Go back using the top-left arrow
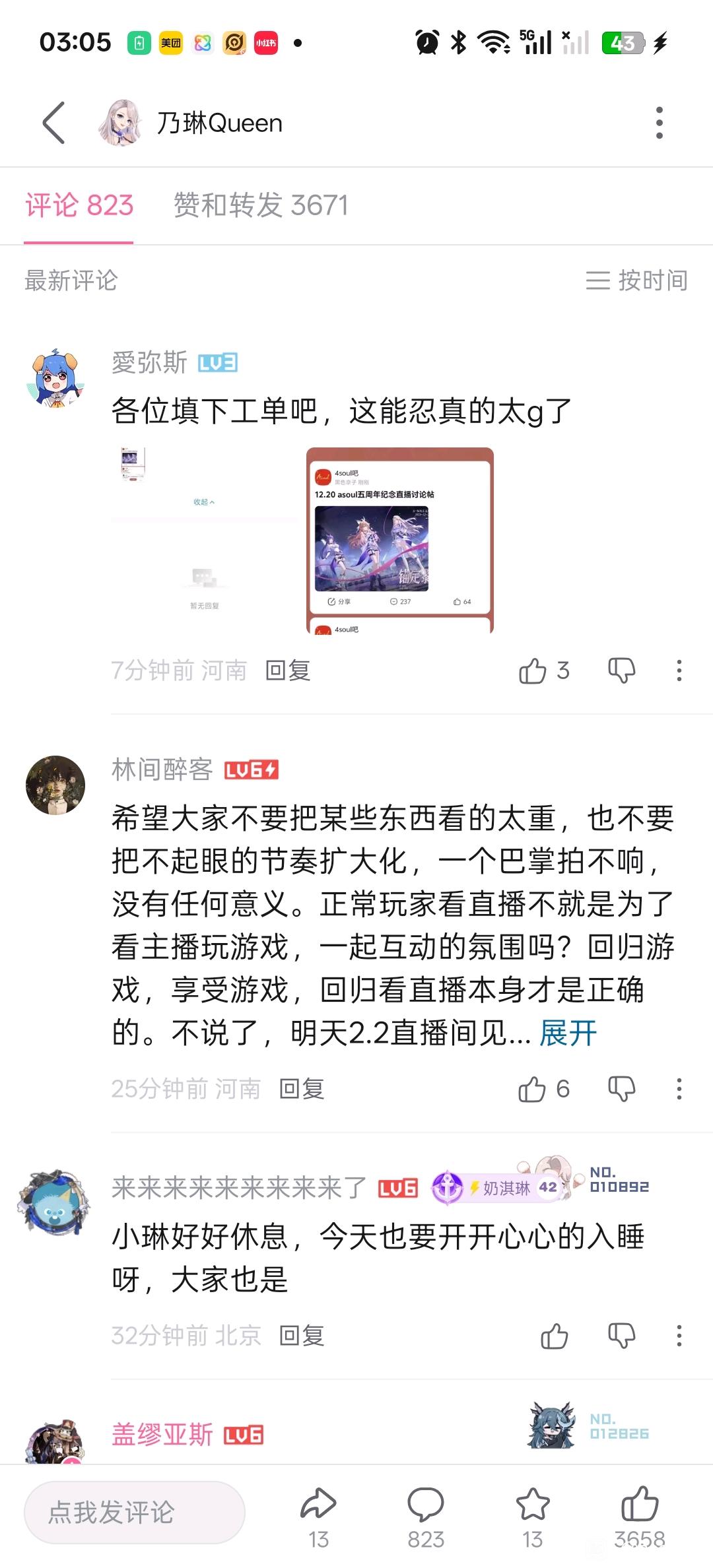 tap(54, 123)
